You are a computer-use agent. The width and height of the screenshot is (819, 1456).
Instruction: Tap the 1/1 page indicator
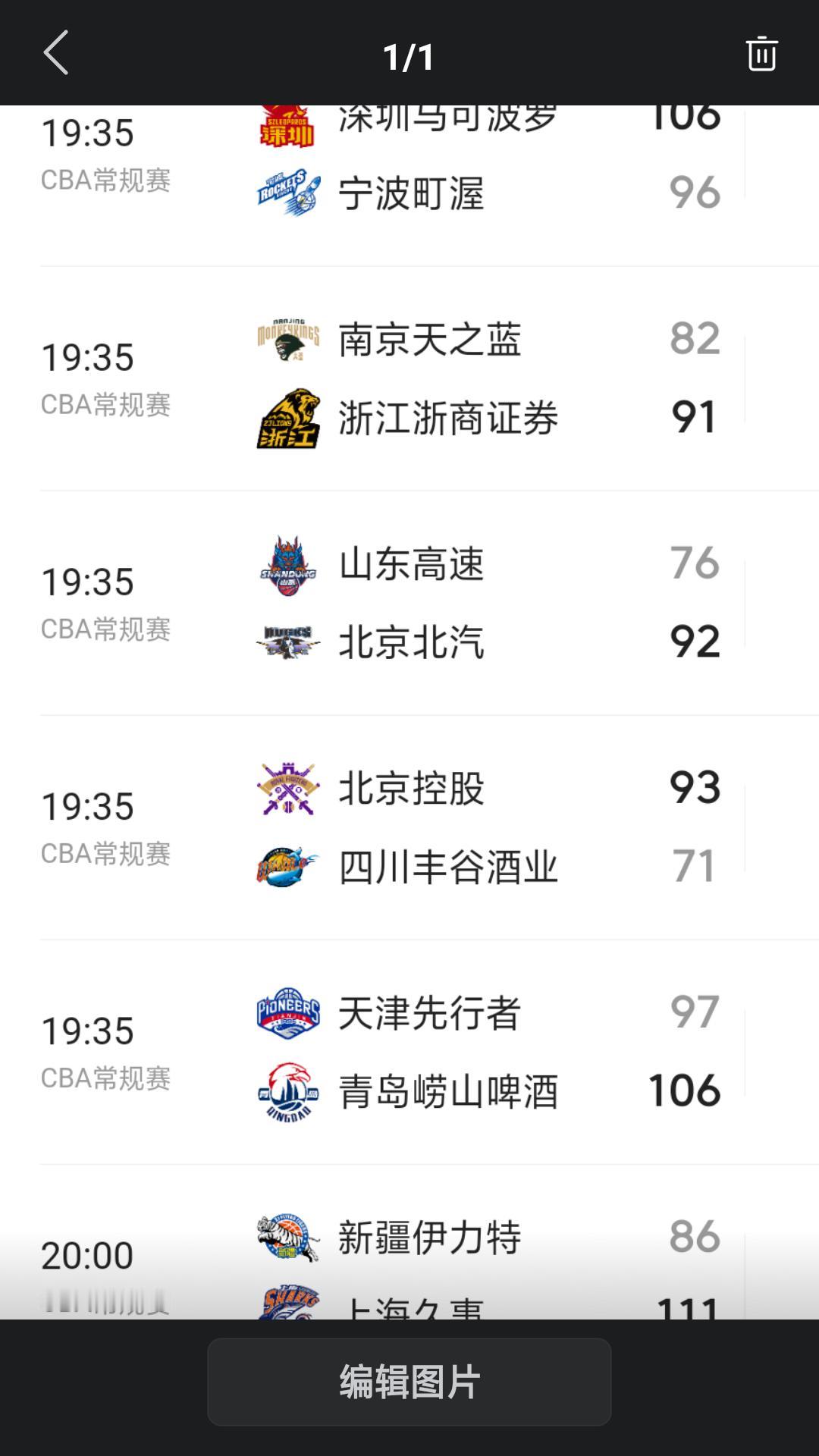point(409,56)
